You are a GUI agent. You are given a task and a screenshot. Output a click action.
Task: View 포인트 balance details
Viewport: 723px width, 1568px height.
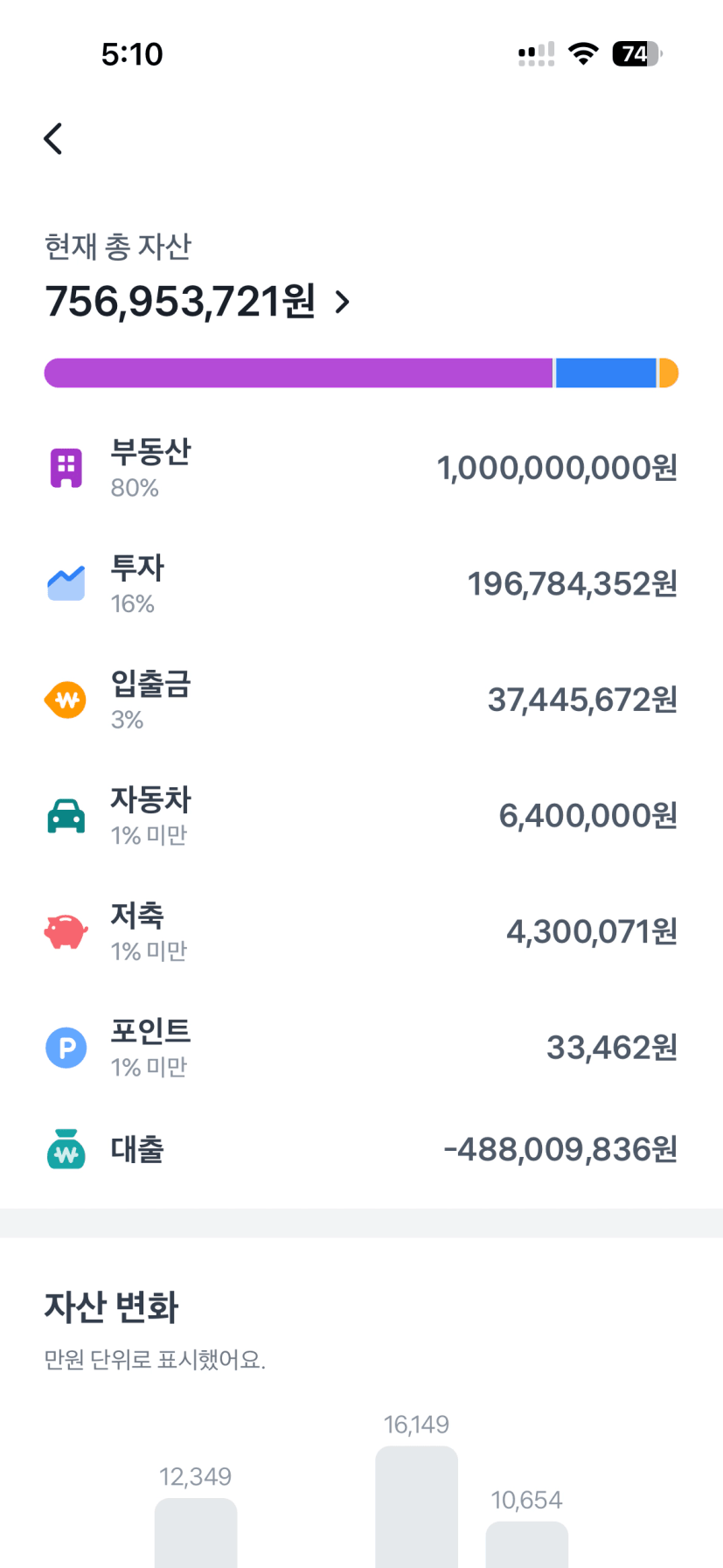(361, 1047)
